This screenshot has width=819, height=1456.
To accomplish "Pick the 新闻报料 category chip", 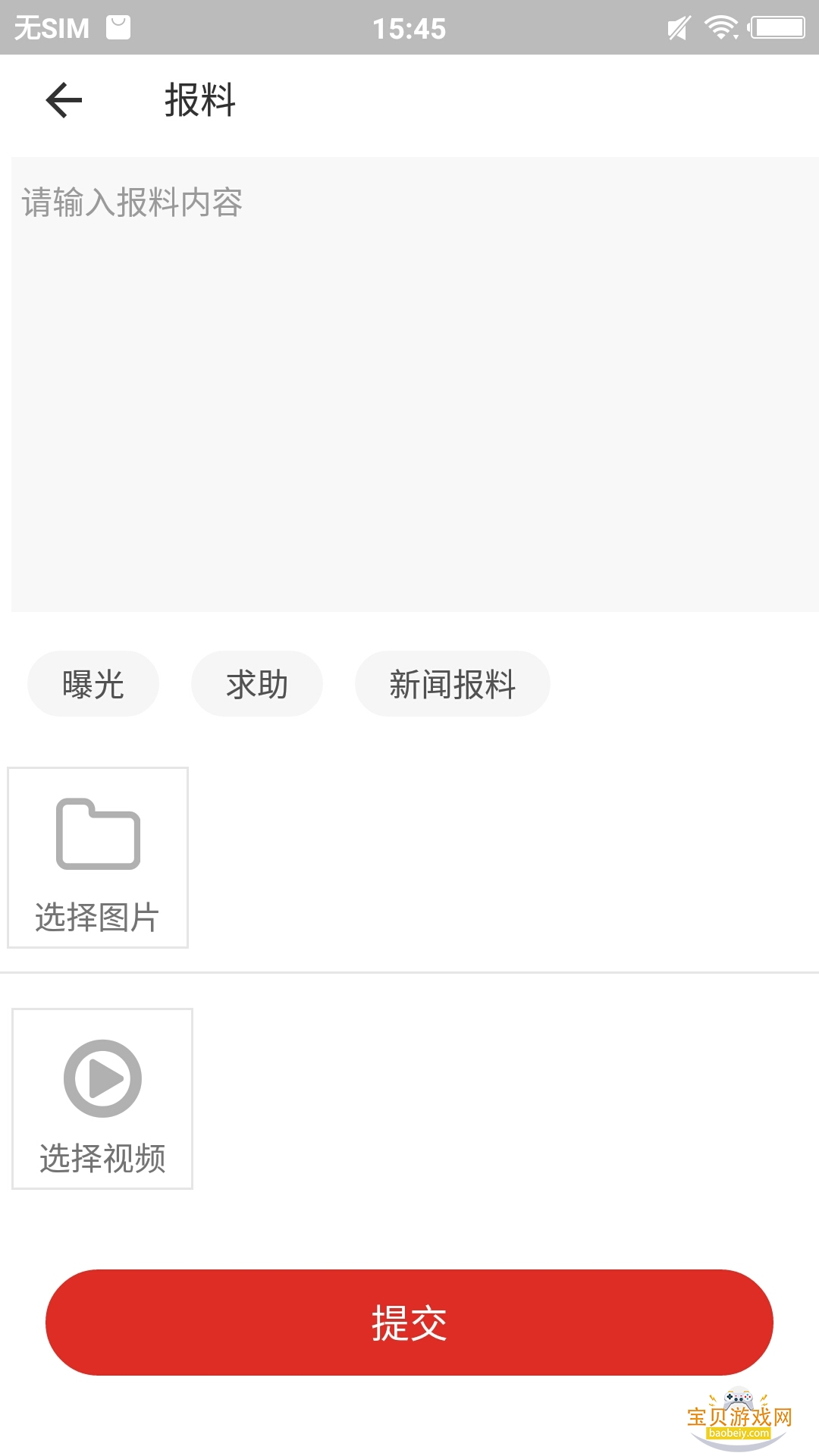I will (453, 684).
